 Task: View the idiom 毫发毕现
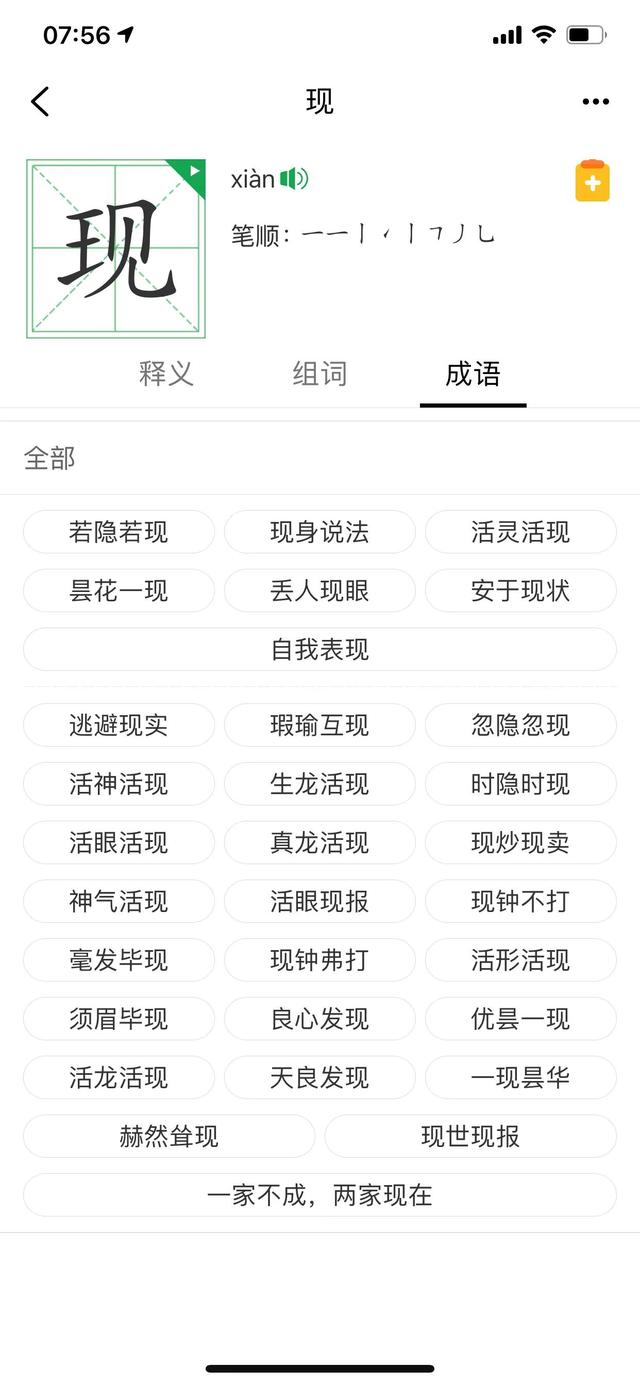(119, 961)
